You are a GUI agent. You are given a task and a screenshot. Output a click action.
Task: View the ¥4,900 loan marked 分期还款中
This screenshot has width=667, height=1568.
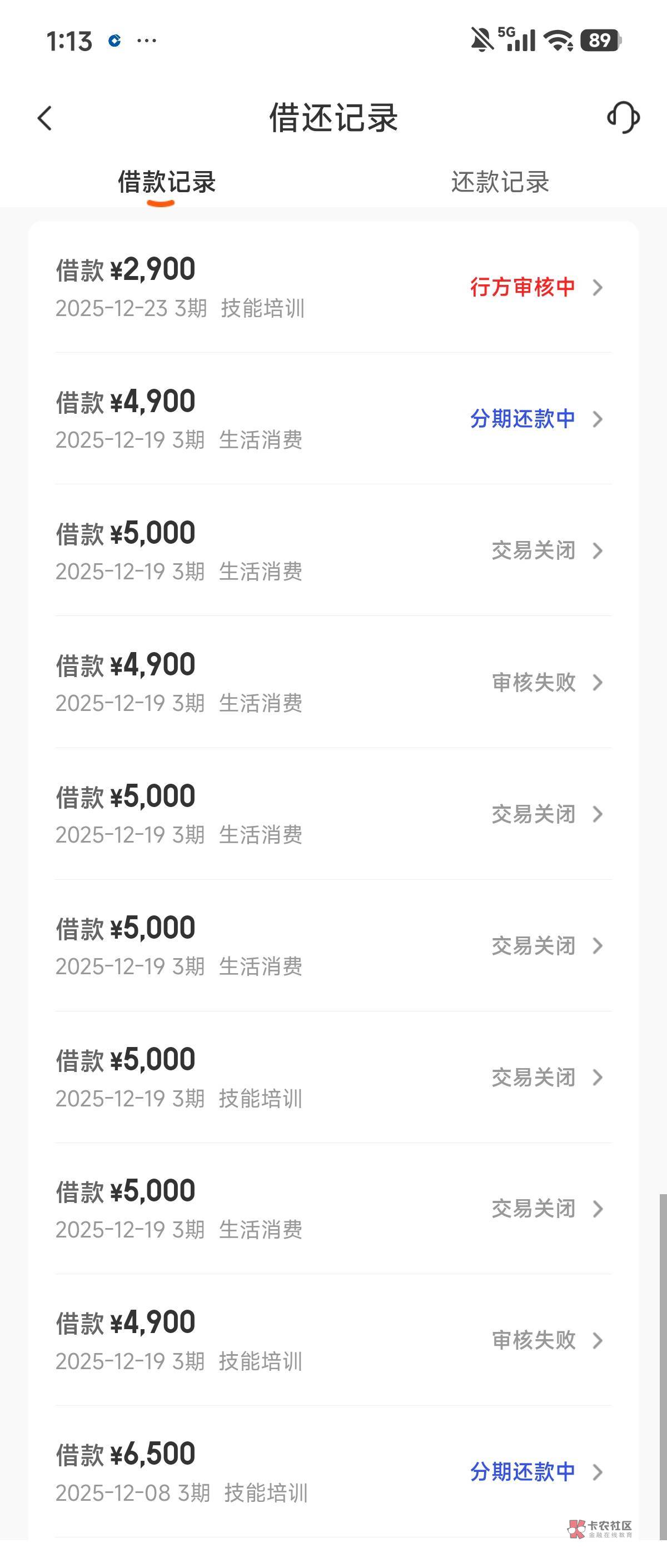[333, 419]
